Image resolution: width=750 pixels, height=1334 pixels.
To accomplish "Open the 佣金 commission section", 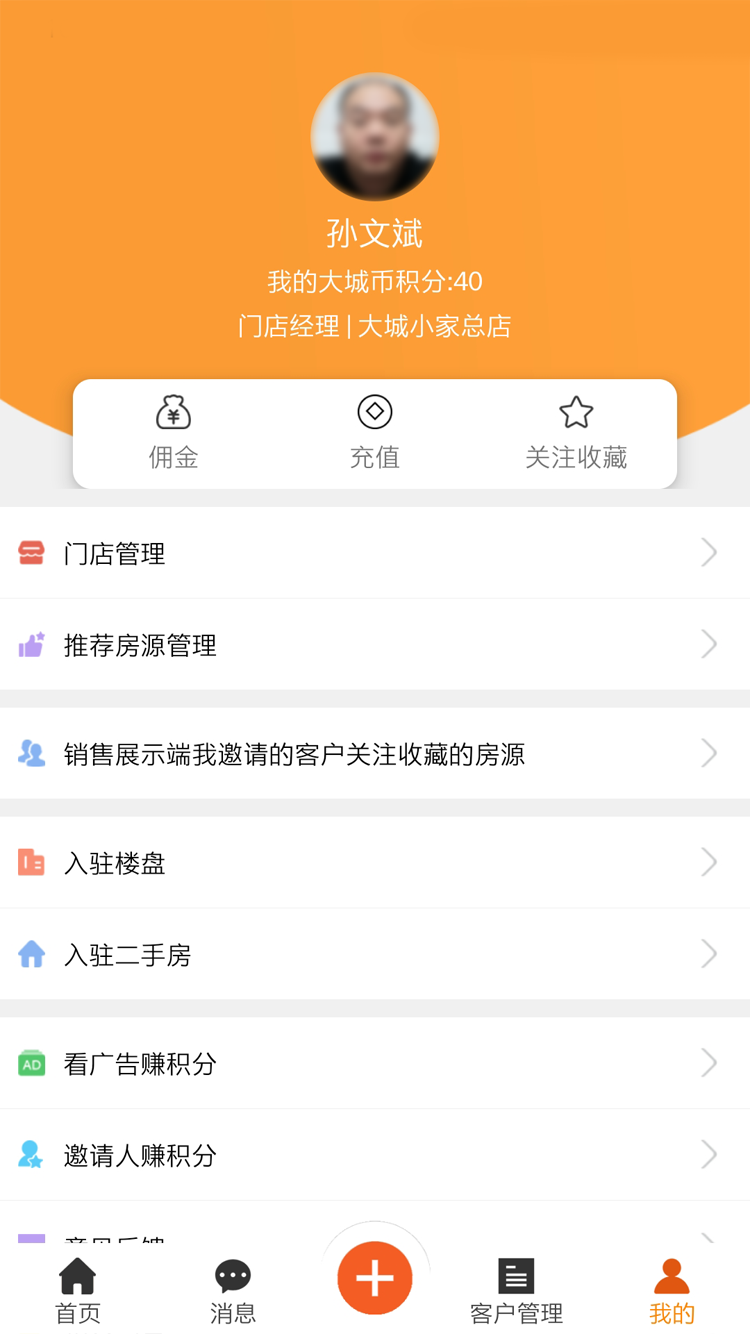I will [173, 433].
